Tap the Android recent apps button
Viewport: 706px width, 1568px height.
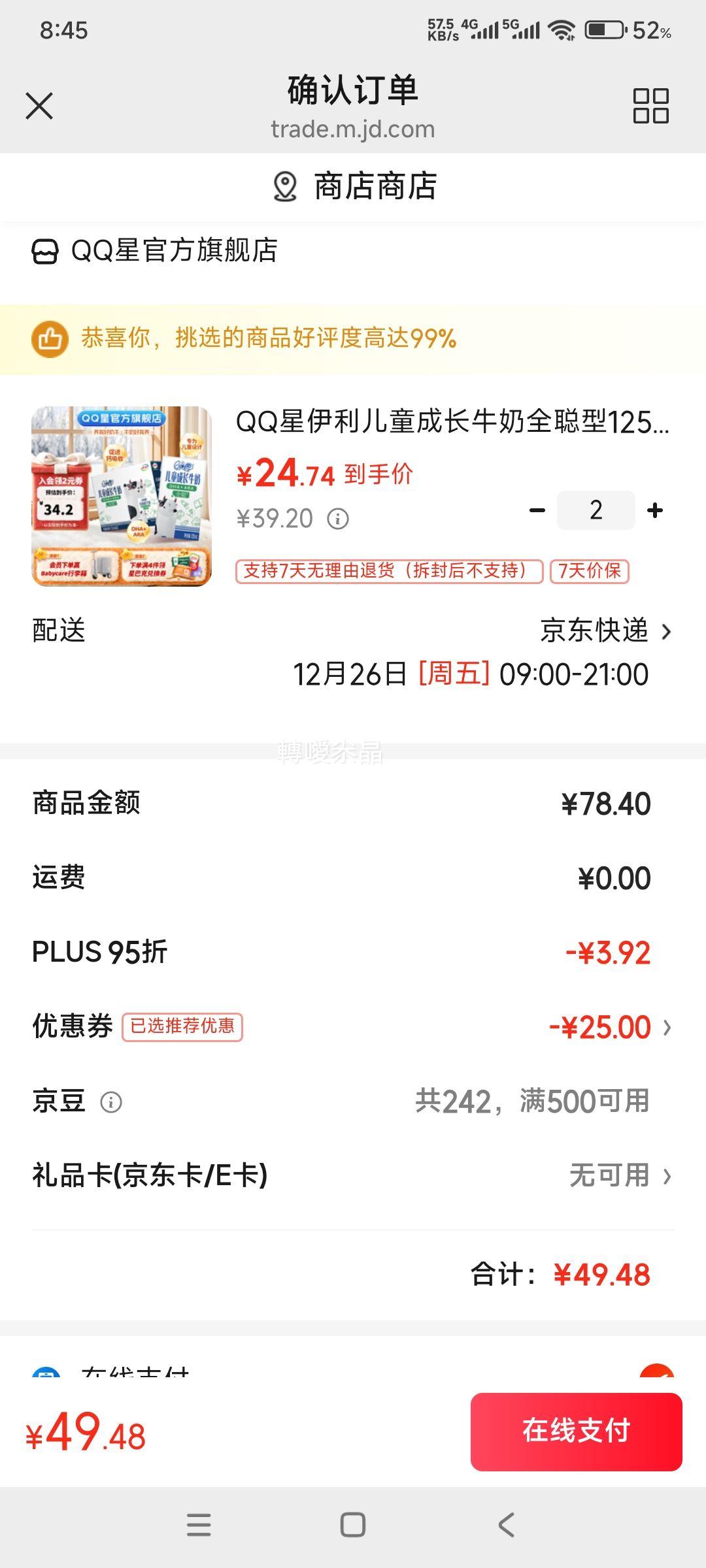[199, 1526]
